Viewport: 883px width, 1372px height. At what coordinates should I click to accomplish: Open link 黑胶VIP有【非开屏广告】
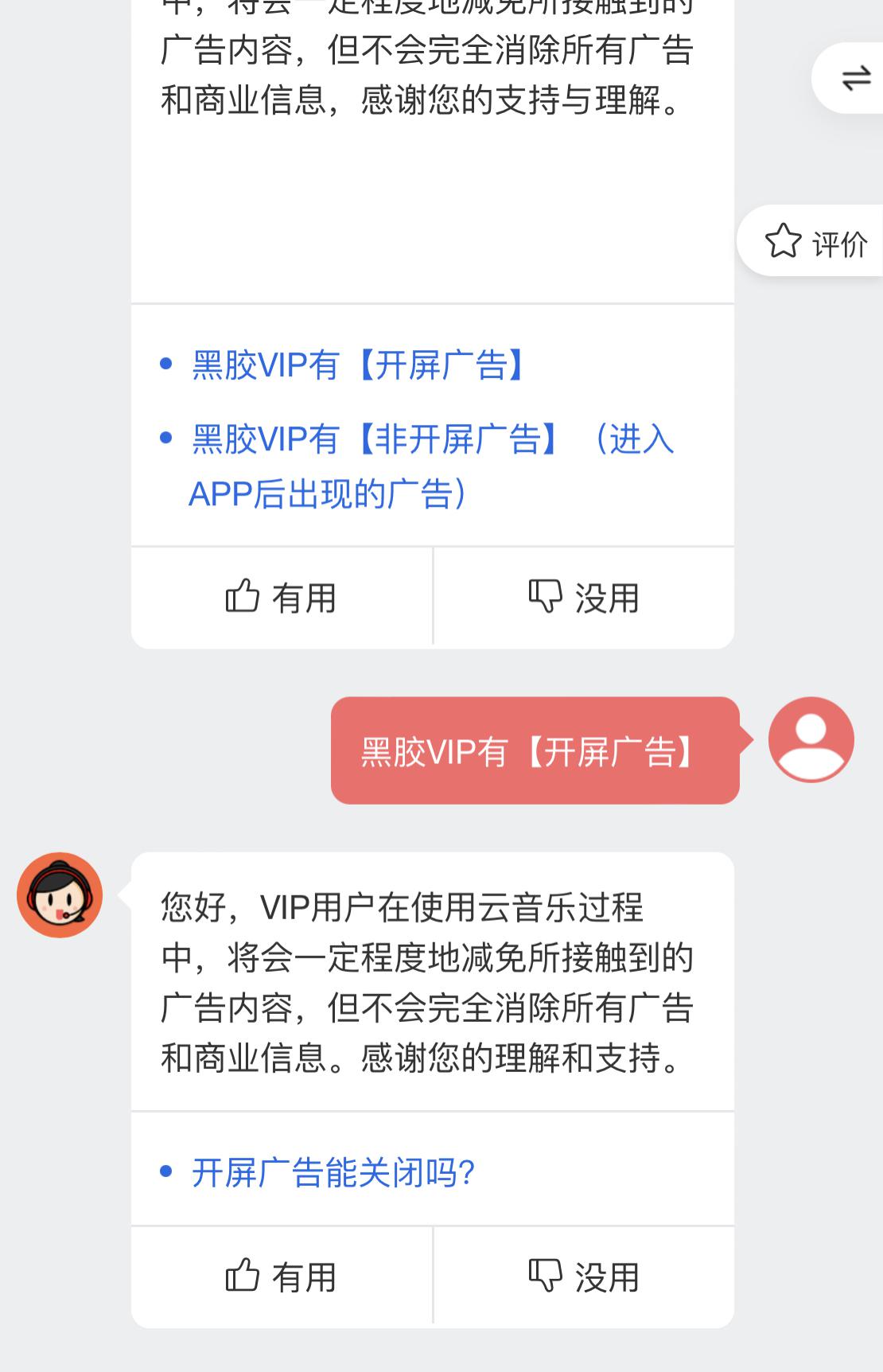point(430,466)
